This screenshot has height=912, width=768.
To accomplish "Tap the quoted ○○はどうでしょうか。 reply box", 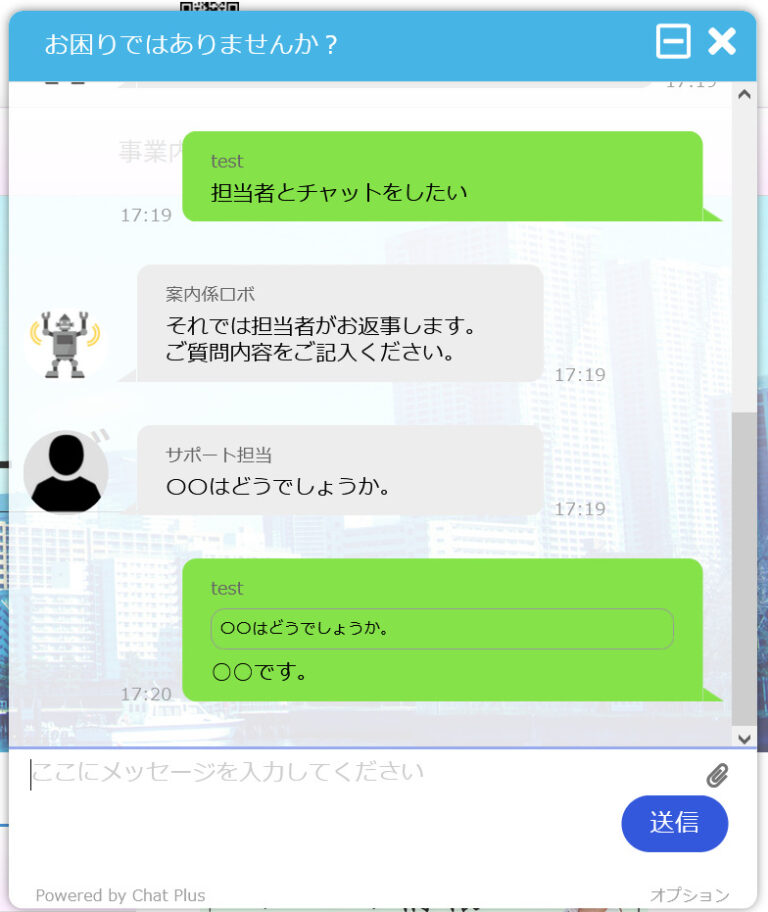I will [441, 629].
